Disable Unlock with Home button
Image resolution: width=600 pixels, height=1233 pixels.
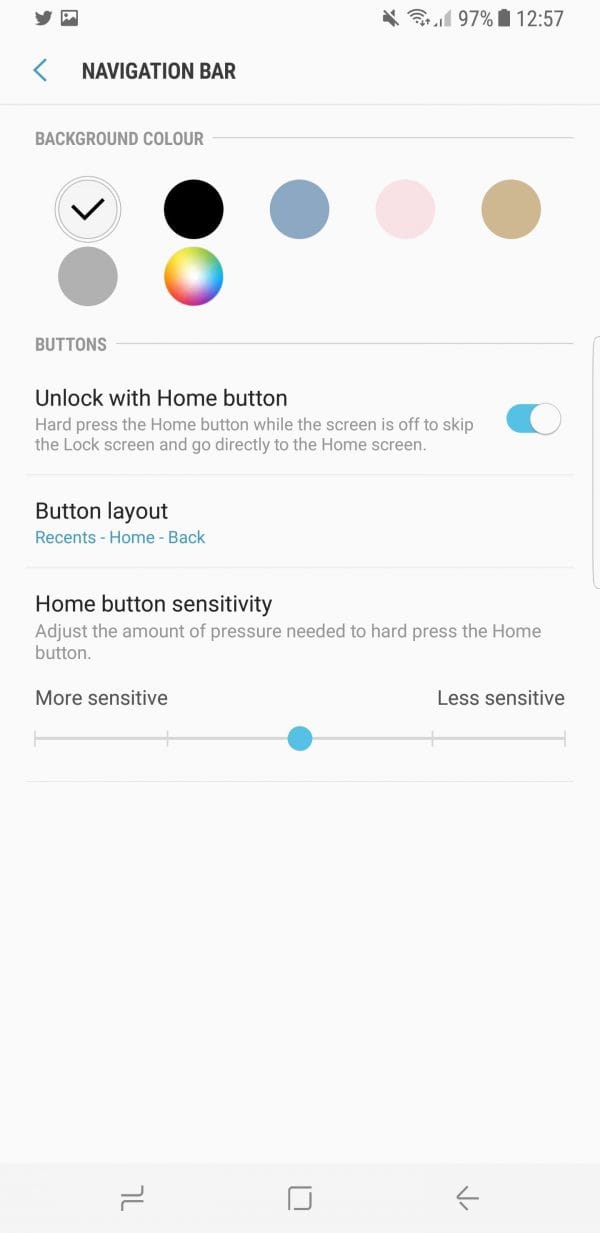[x=533, y=419]
